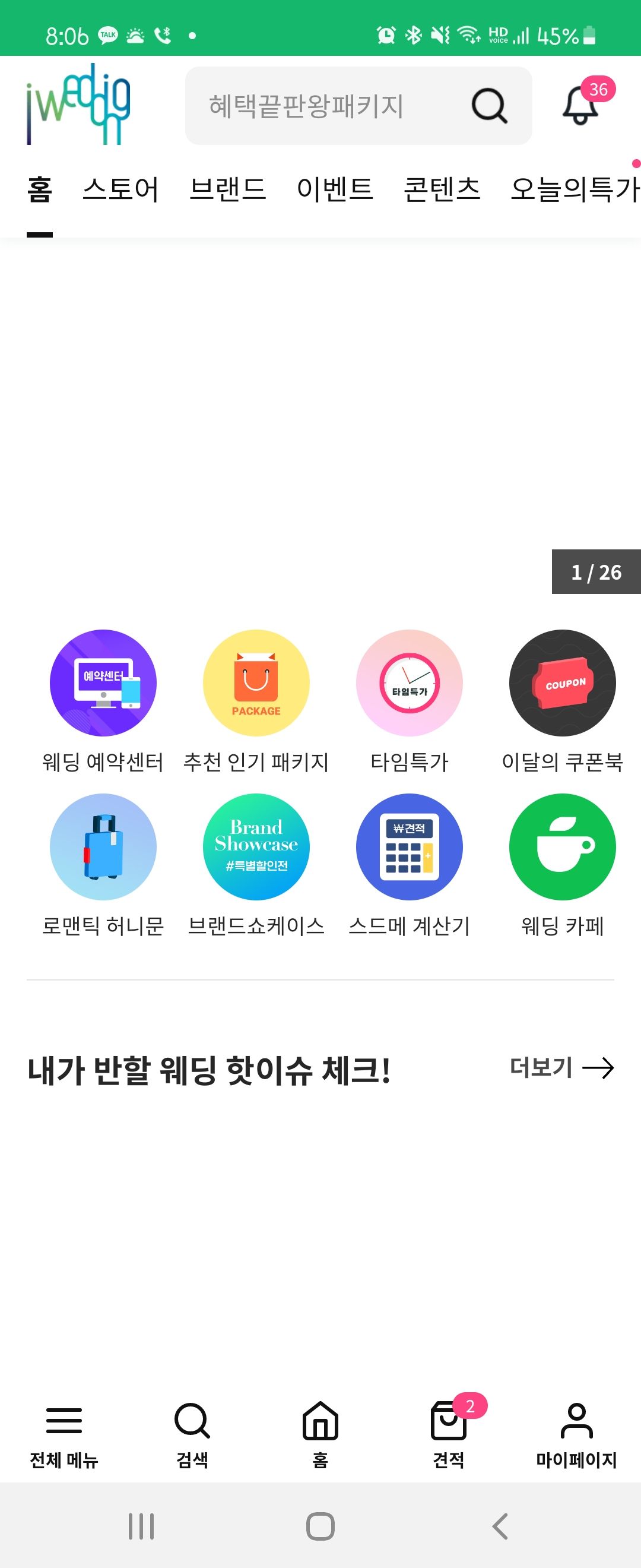Tap 더보기 for wedding hot issues
This screenshot has height=1568, width=641.
(x=561, y=1068)
